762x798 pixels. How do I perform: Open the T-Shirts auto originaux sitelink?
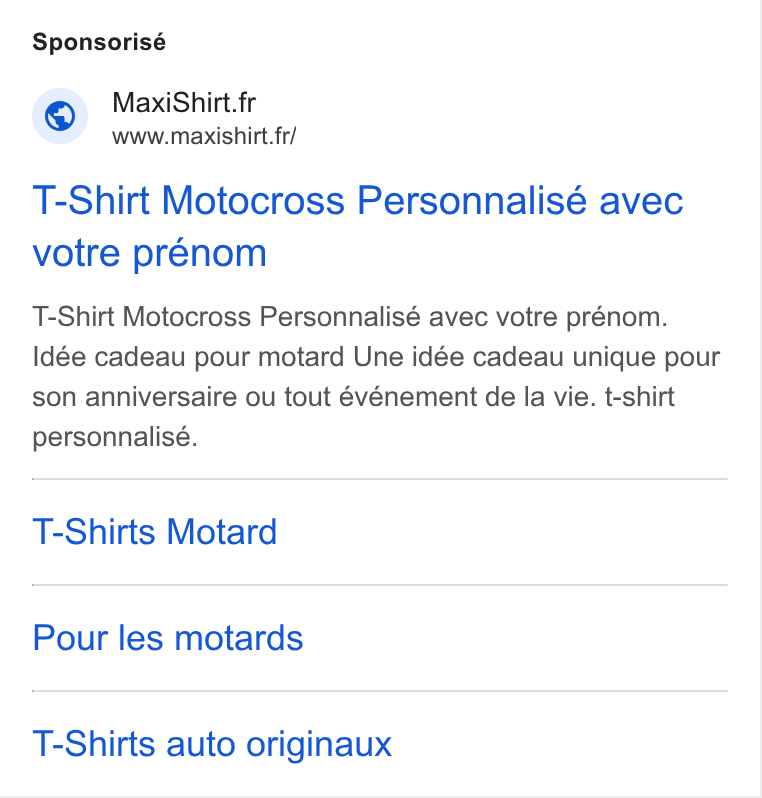pyautogui.click(x=212, y=744)
